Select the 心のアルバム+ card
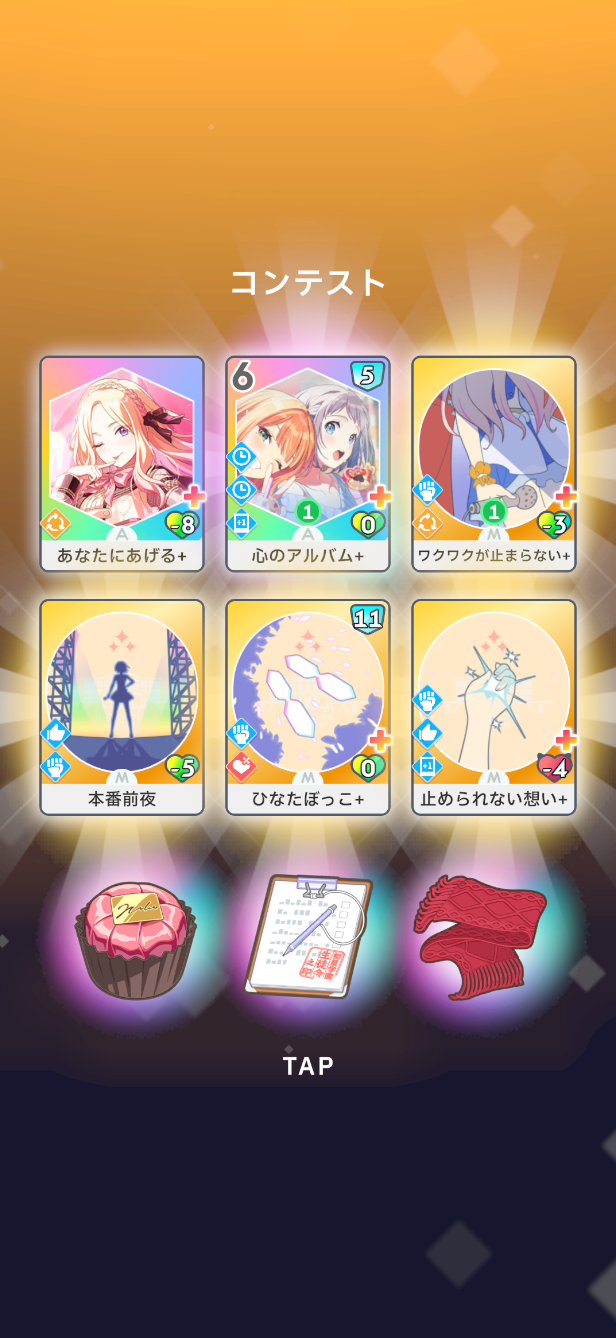This screenshot has height=1338, width=616. (308, 464)
